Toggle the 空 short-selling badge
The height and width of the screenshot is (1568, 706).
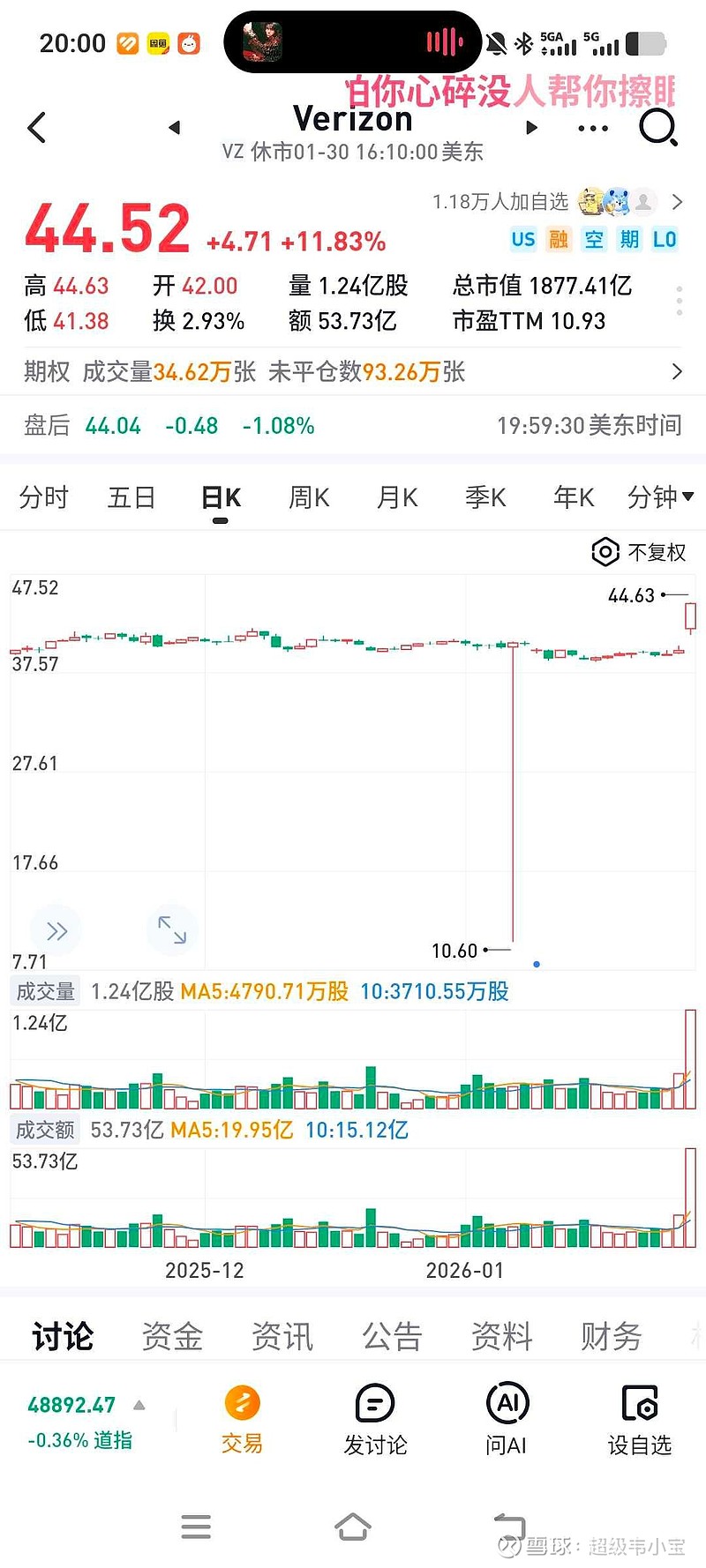594,239
